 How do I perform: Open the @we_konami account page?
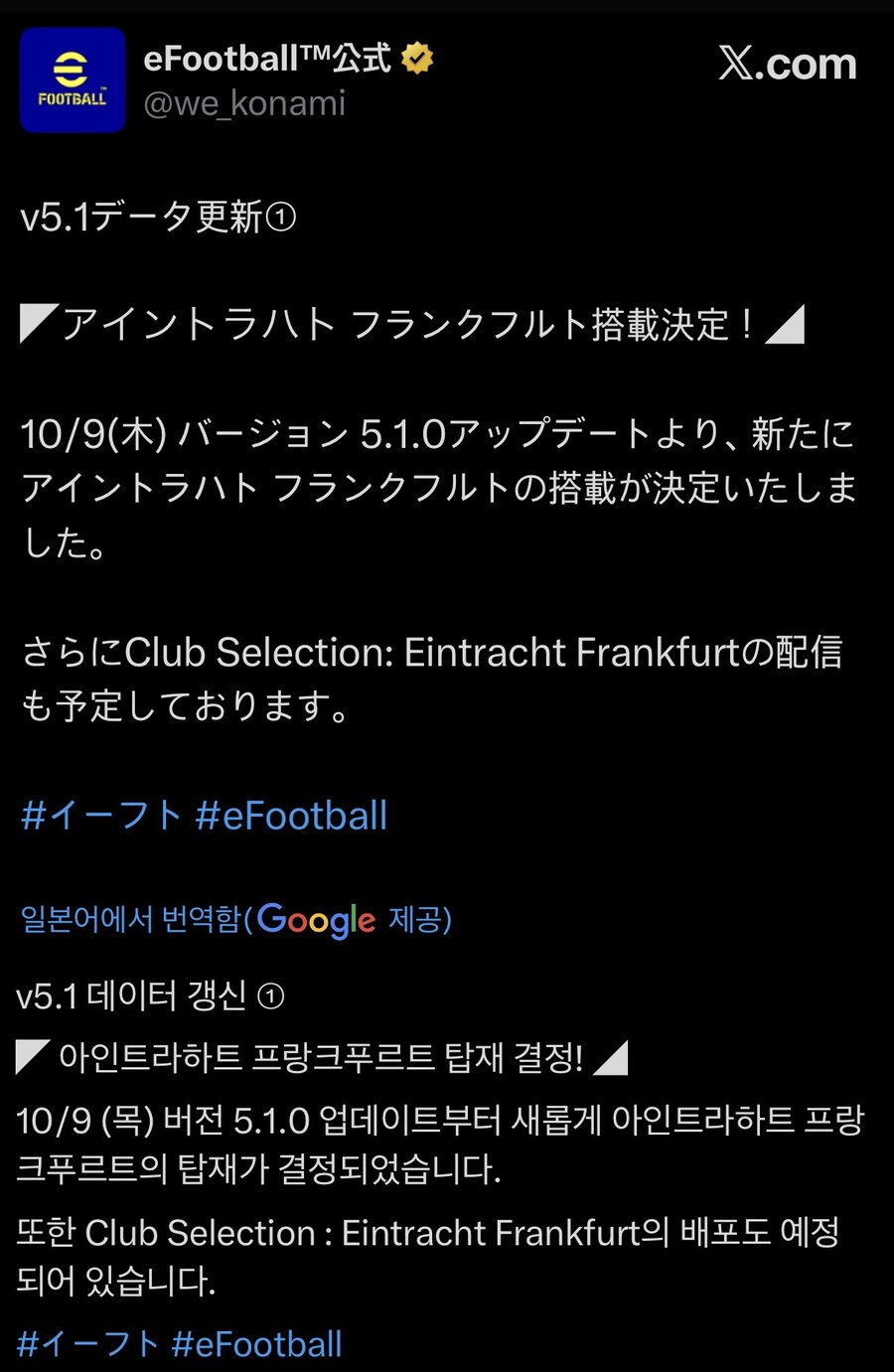coord(244,103)
